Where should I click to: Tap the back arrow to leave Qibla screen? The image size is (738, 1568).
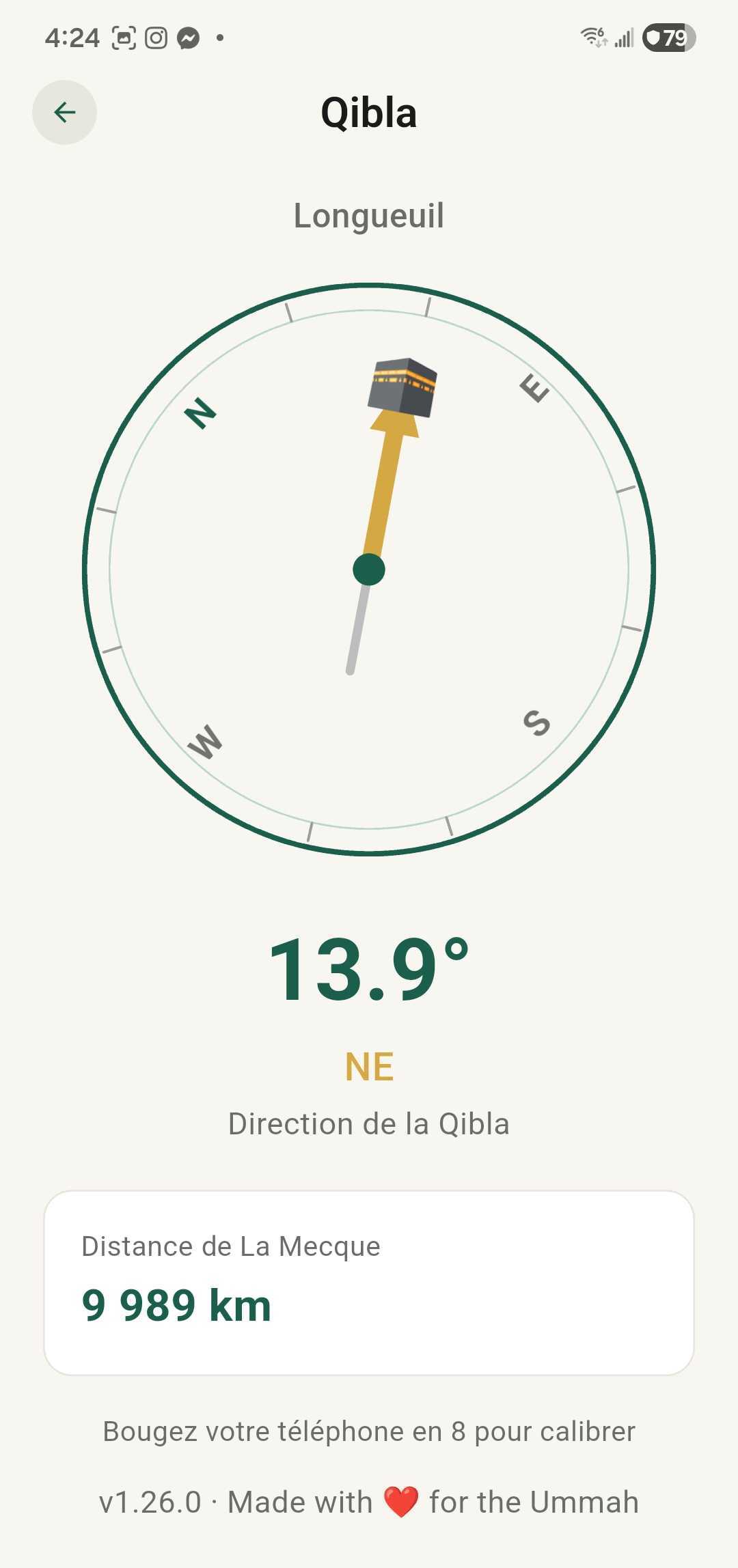click(64, 111)
